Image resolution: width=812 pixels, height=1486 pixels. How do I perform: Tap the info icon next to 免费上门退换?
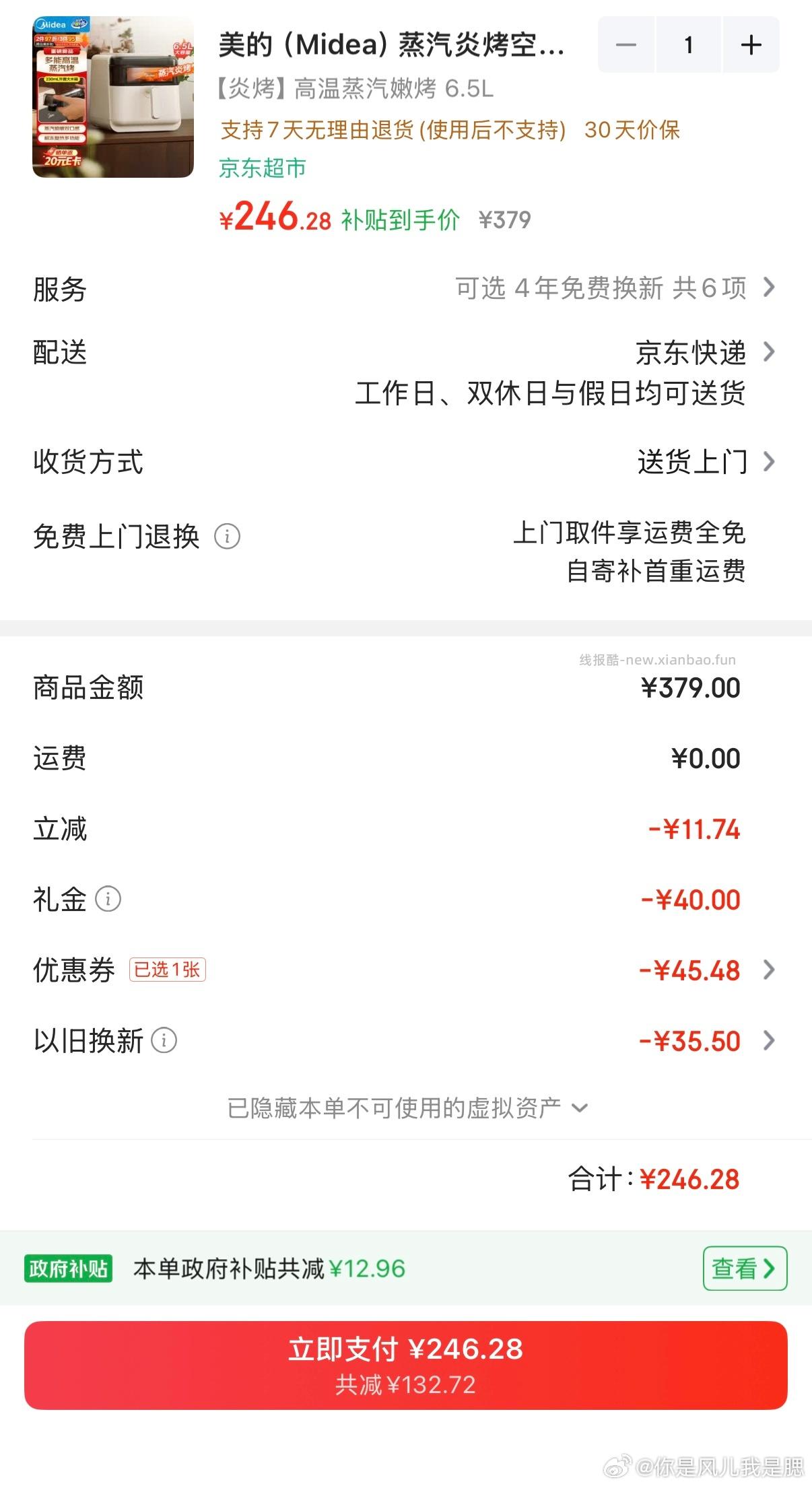(x=228, y=537)
